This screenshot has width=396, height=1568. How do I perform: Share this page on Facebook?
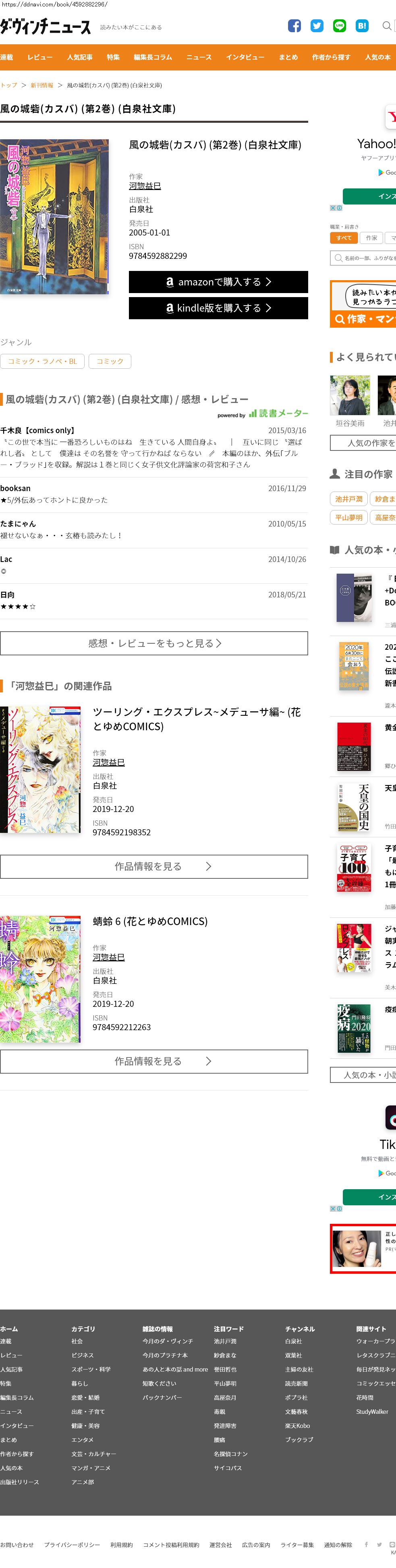pyautogui.click(x=294, y=26)
